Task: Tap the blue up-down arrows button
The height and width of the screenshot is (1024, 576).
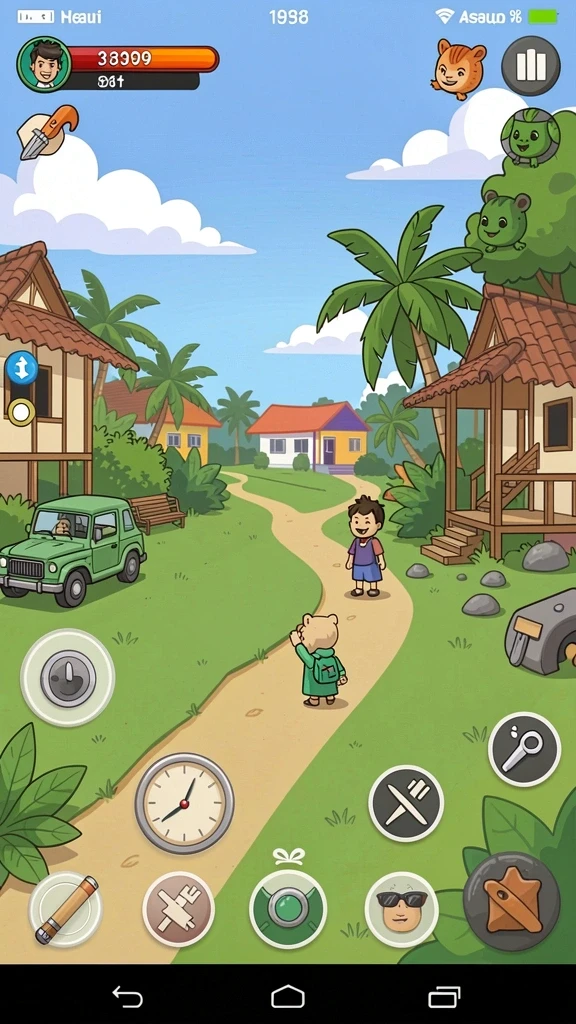Action: pyautogui.click(x=22, y=368)
